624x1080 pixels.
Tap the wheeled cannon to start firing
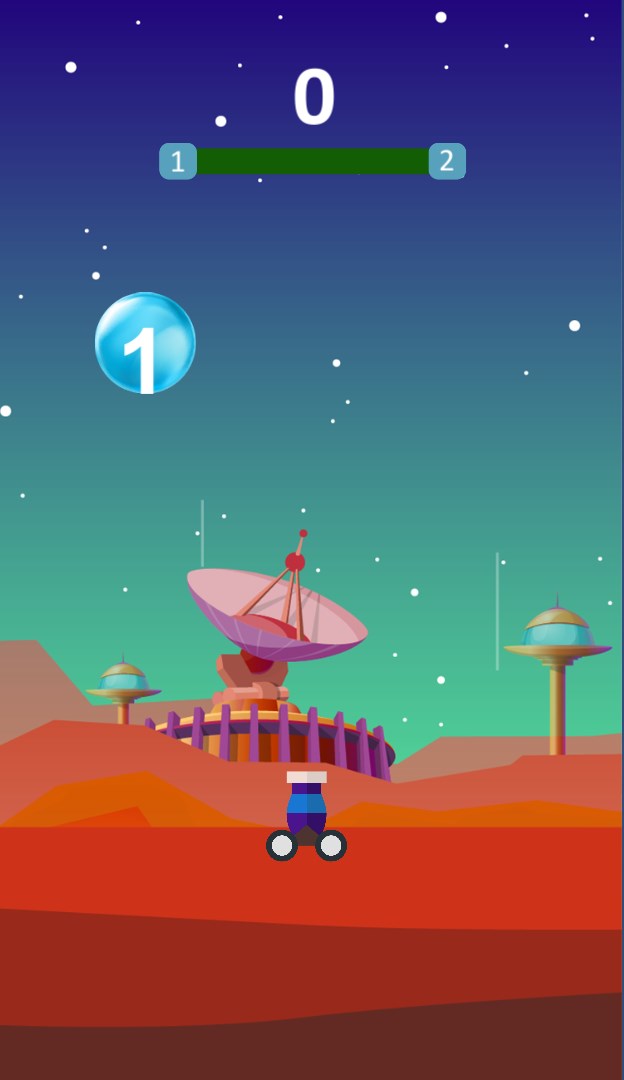pos(306,817)
